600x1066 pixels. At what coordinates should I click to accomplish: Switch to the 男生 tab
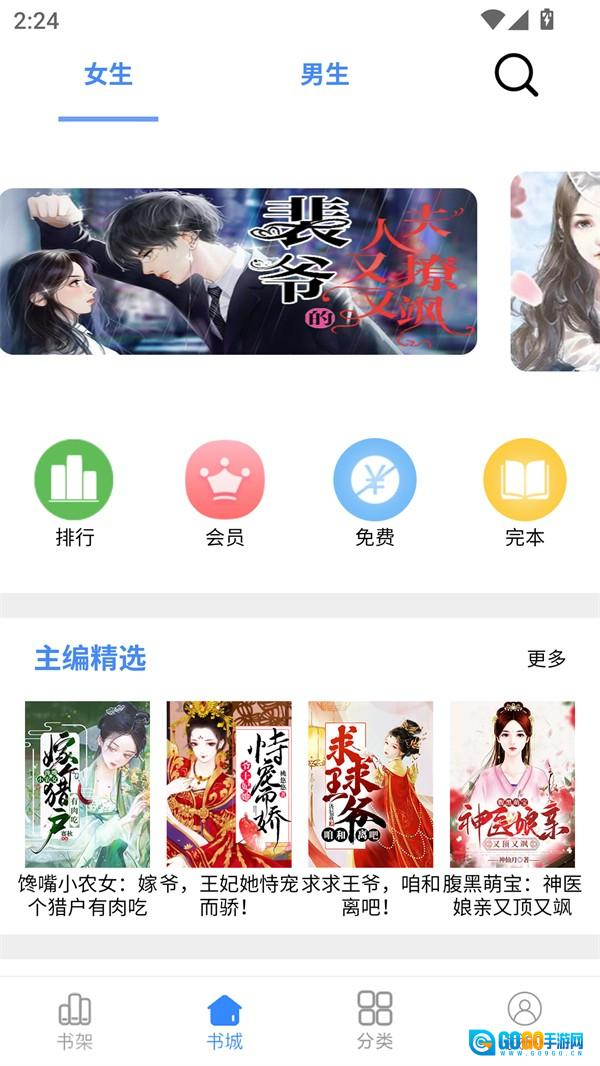point(324,75)
